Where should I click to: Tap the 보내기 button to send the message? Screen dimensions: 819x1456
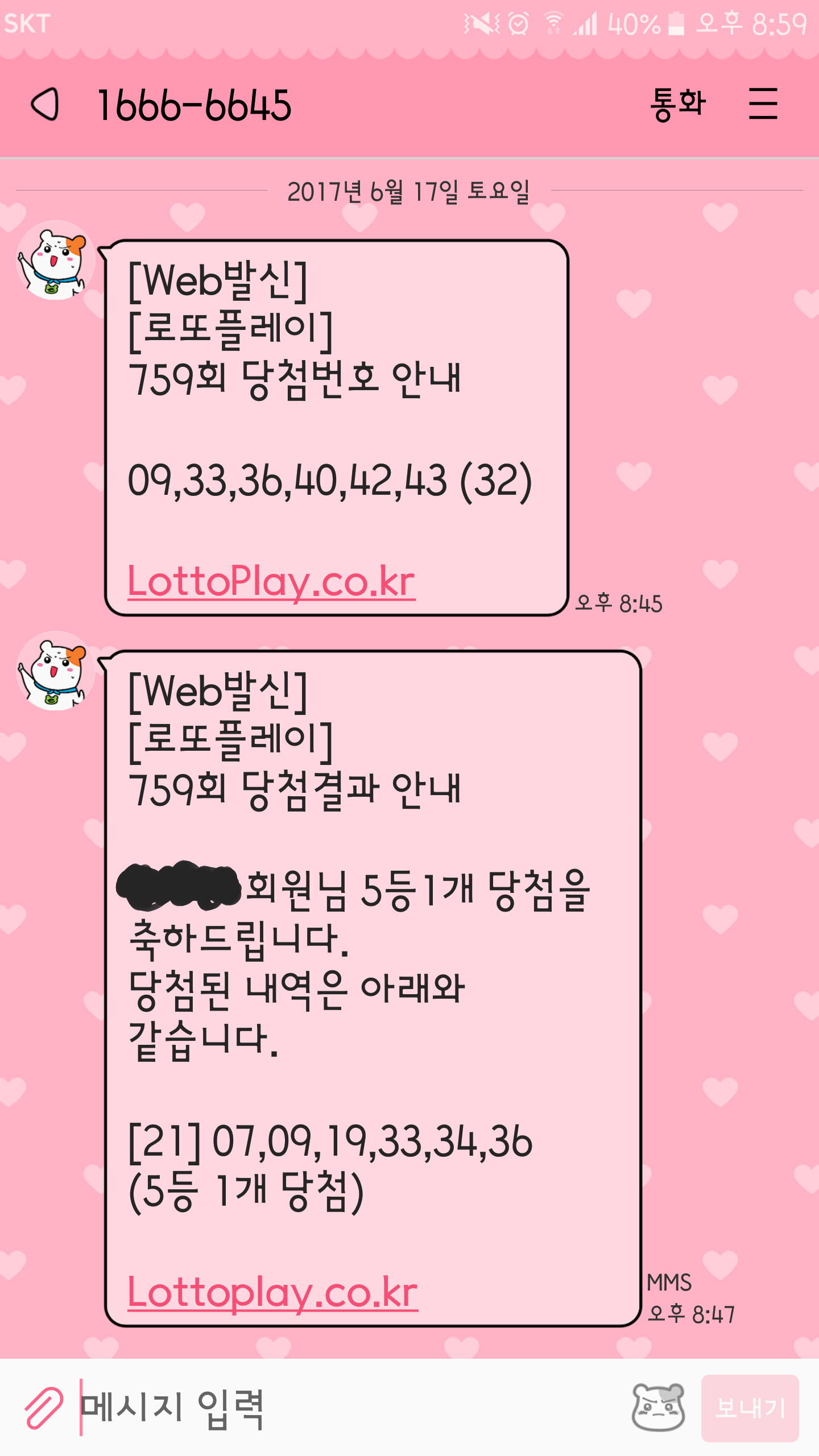click(x=750, y=1408)
